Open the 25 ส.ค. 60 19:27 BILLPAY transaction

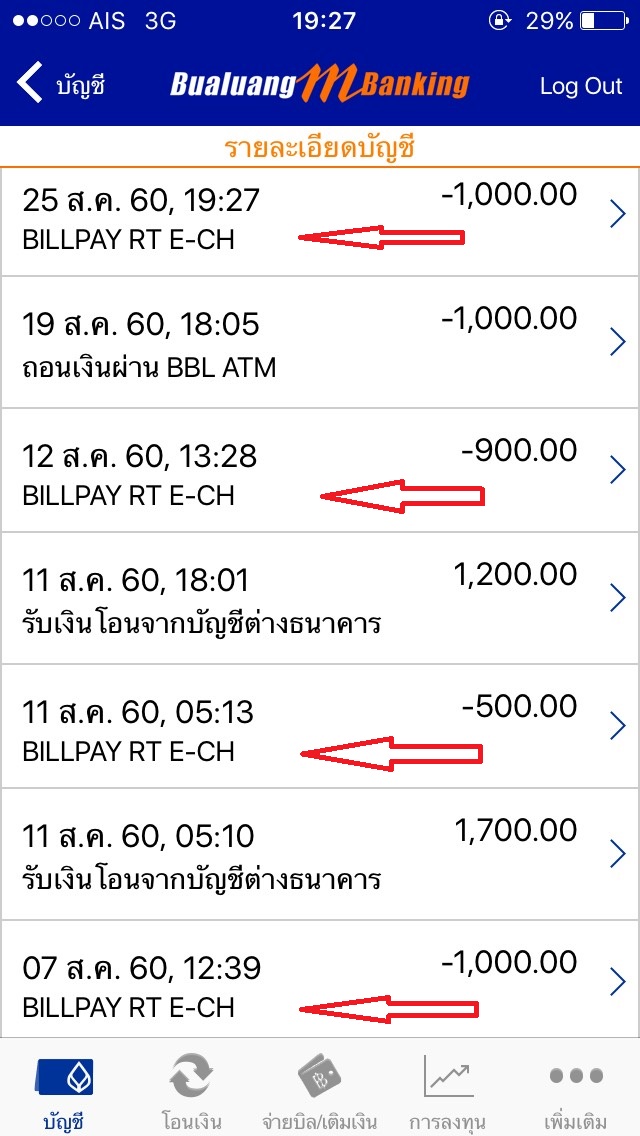click(320, 222)
